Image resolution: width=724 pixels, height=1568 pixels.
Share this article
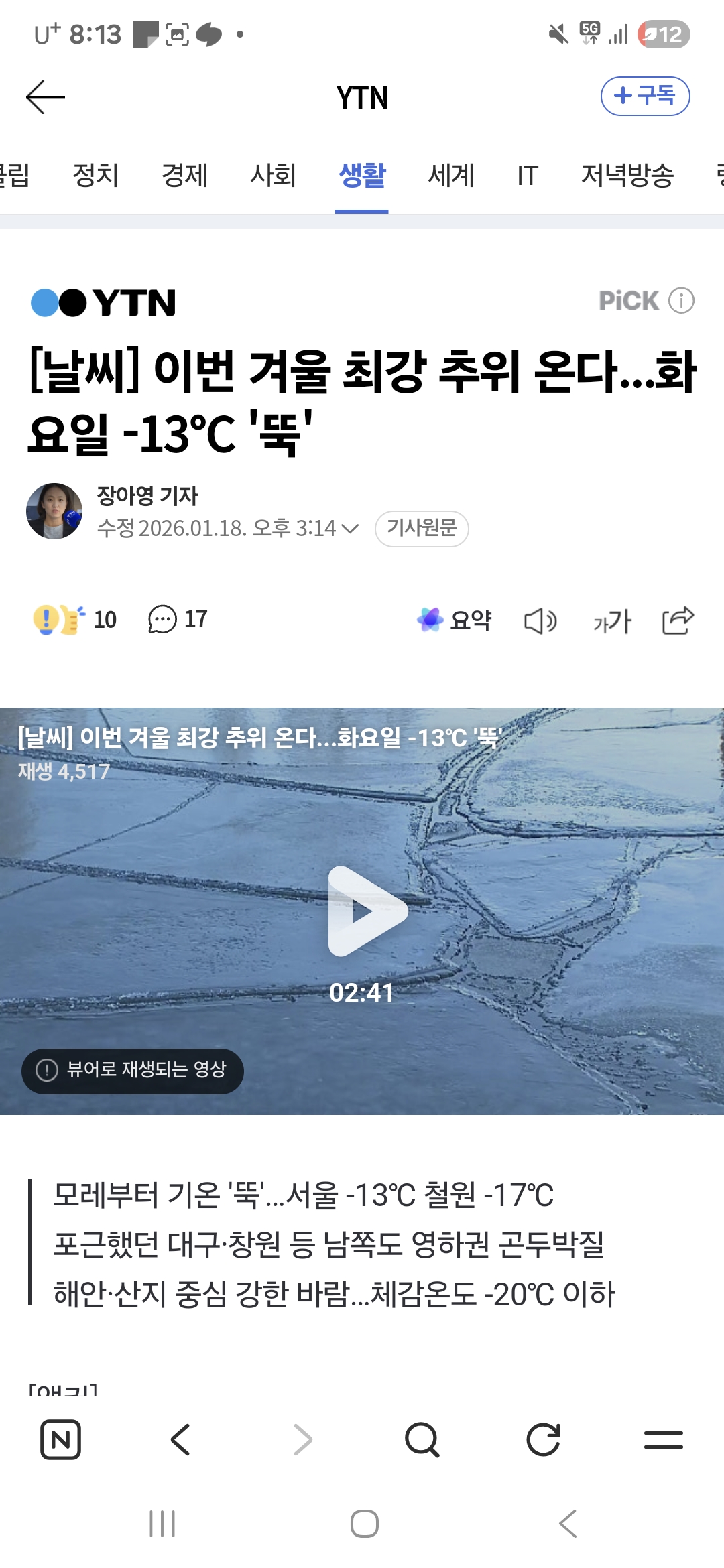(678, 620)
